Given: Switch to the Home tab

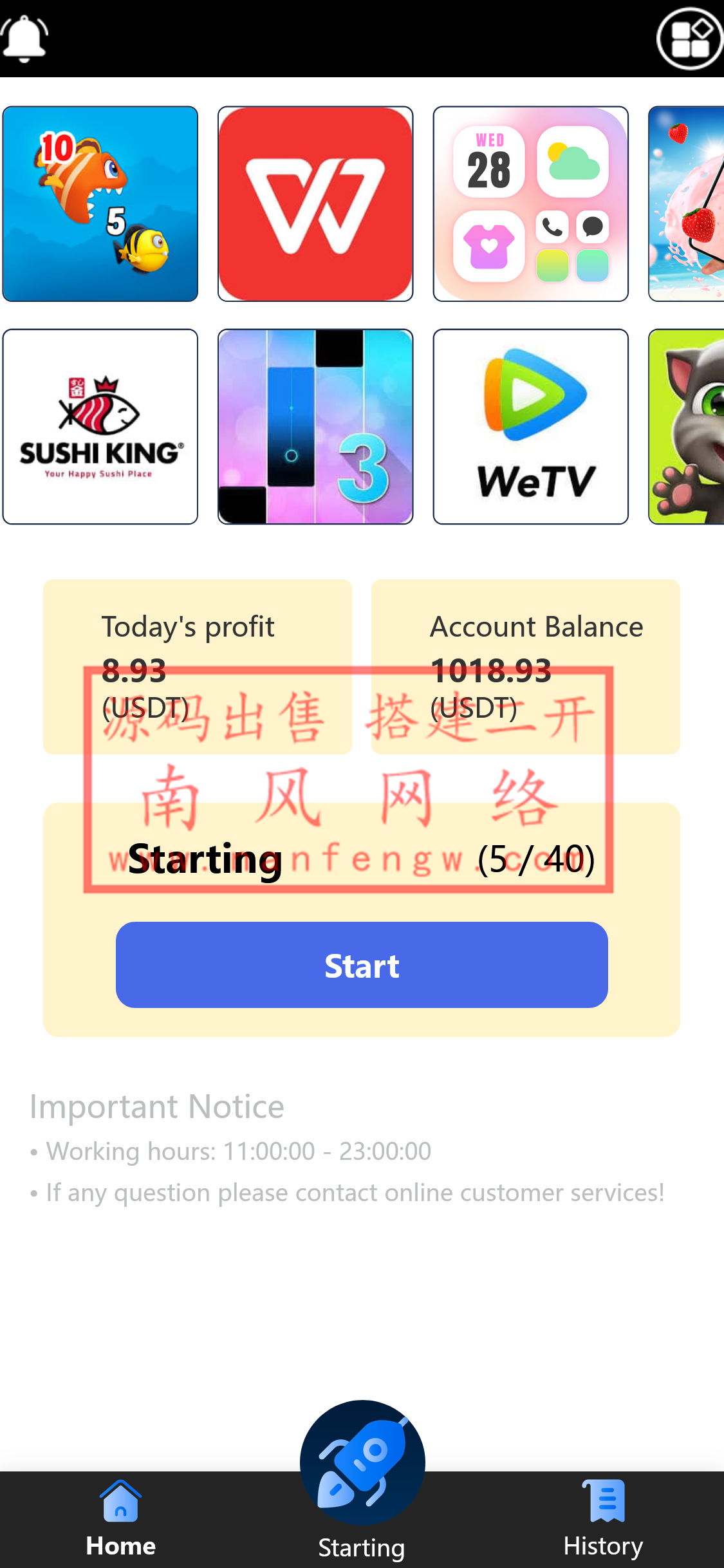Looking at the screenshot, I should tap(121, 1519).
